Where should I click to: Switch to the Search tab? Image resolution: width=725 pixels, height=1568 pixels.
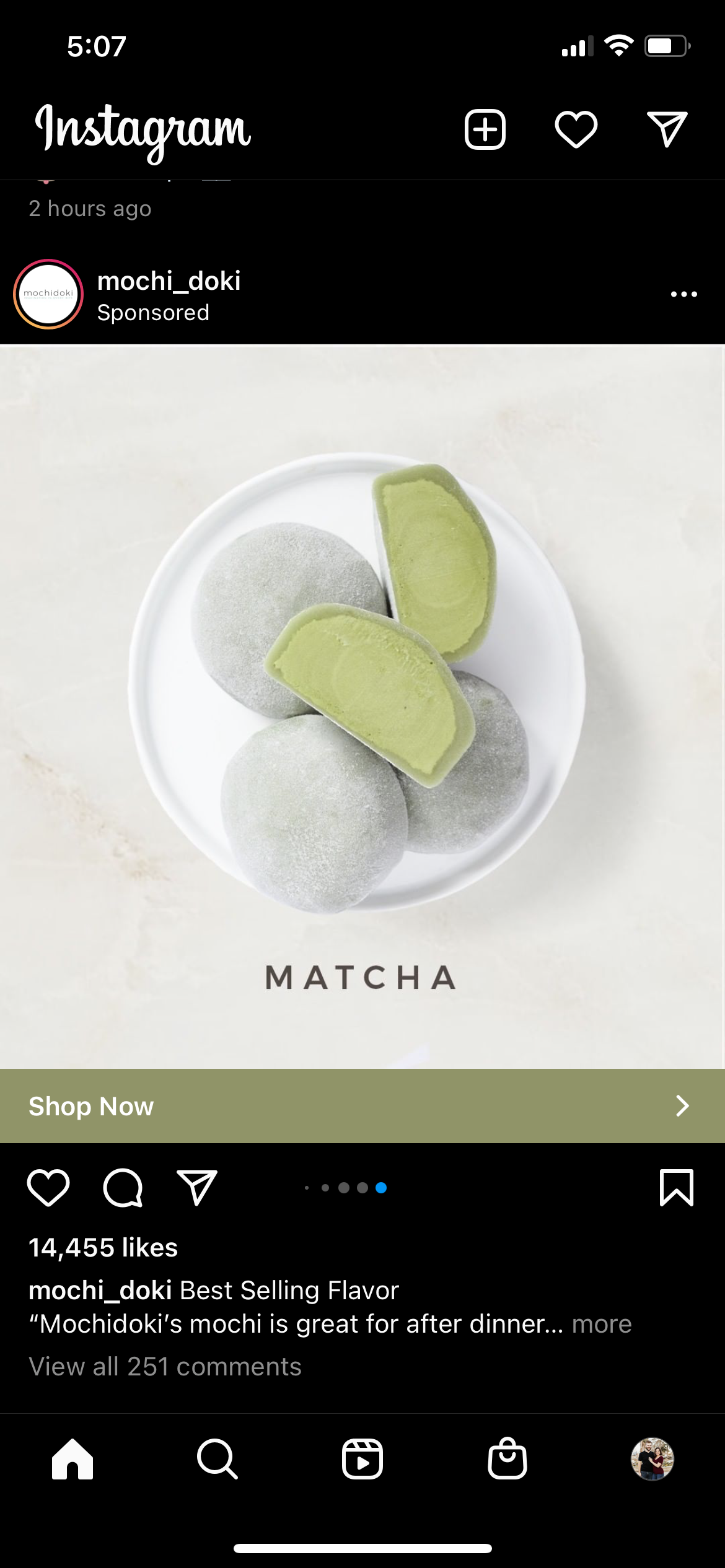[x=217, y=1459]
